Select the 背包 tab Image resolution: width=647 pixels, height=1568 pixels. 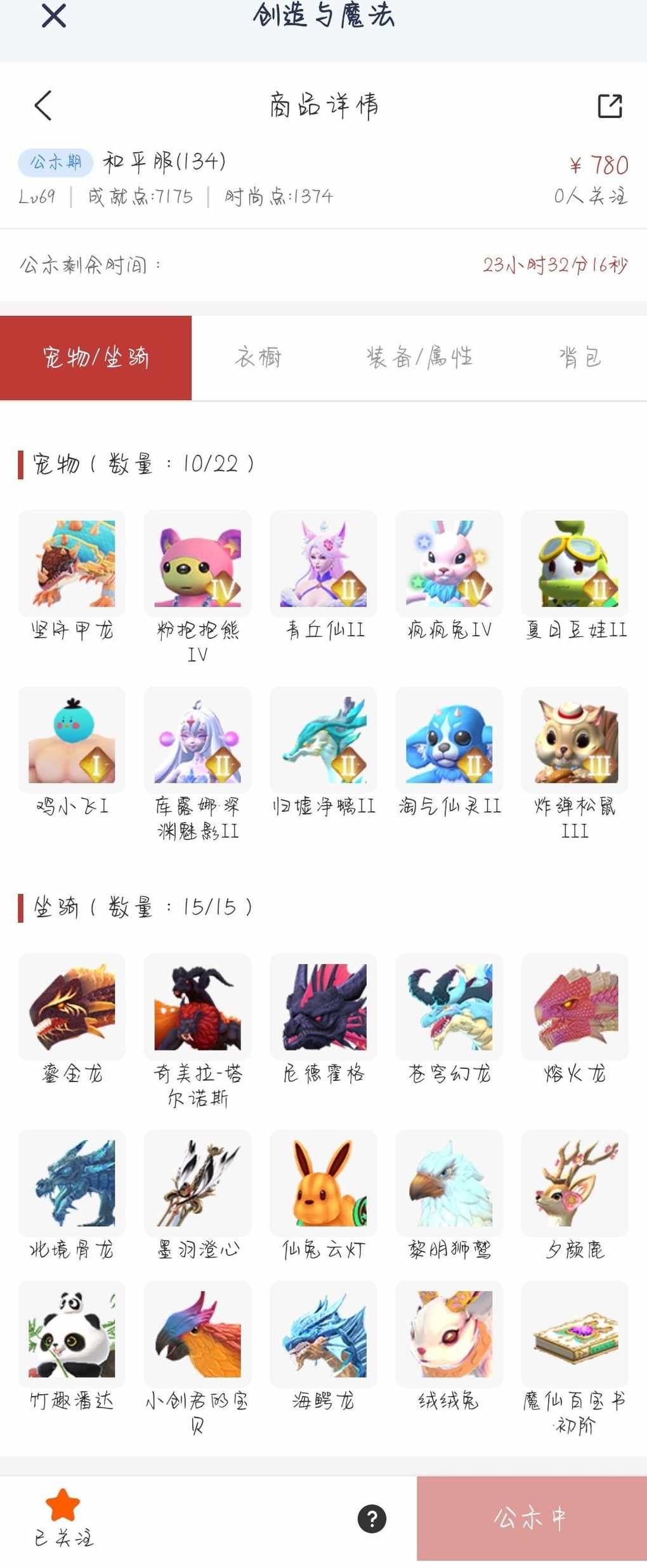[x=579, y=358]
